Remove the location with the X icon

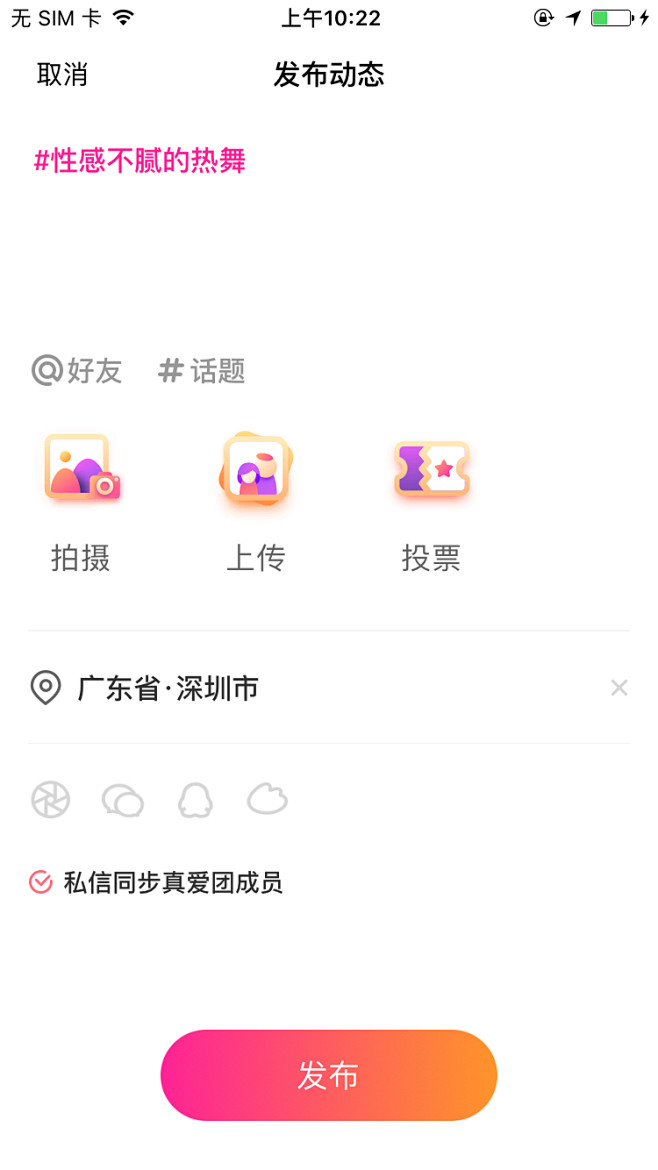tap(619, 688)
